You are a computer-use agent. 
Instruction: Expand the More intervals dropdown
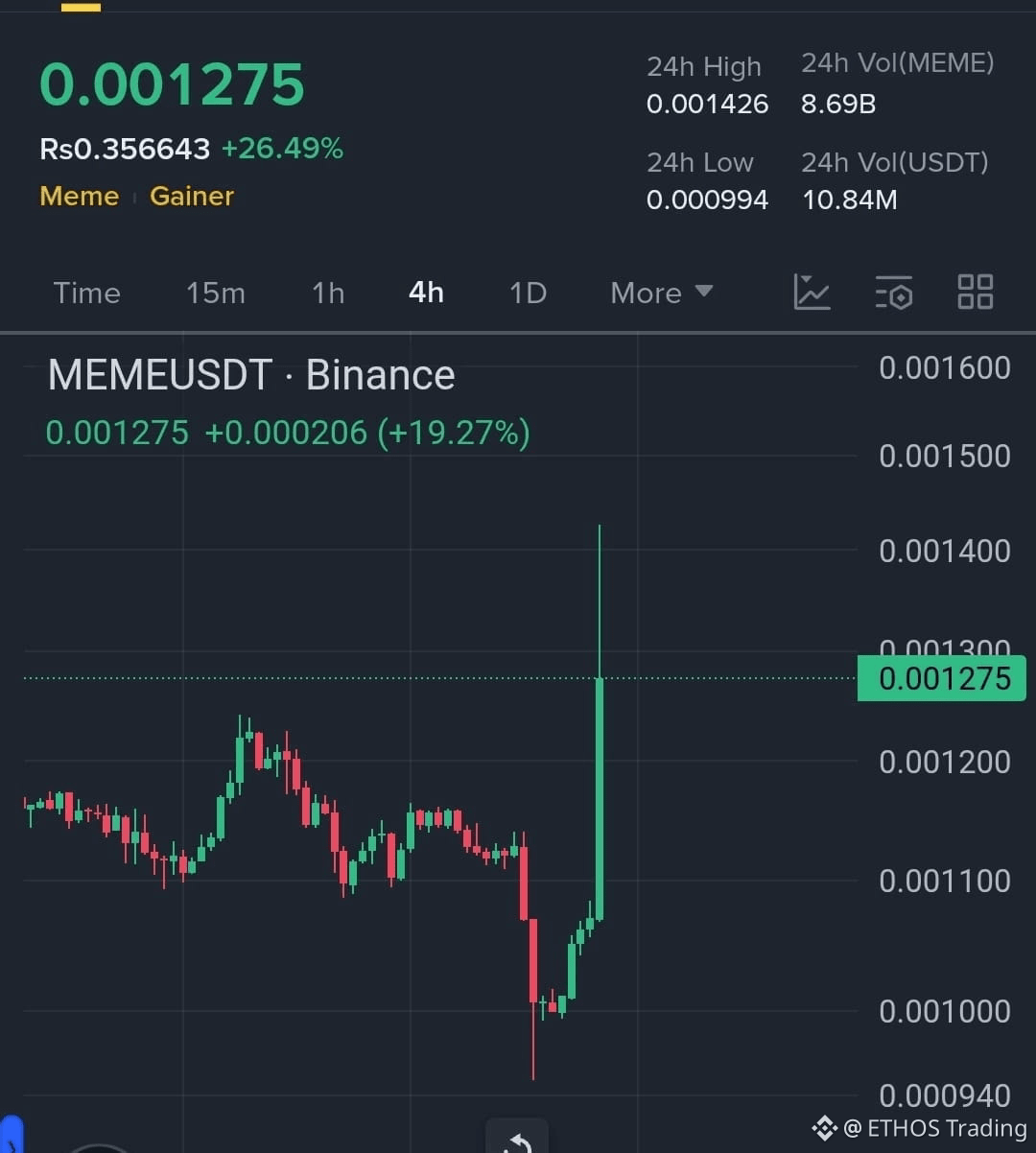(x=662, y=293)
